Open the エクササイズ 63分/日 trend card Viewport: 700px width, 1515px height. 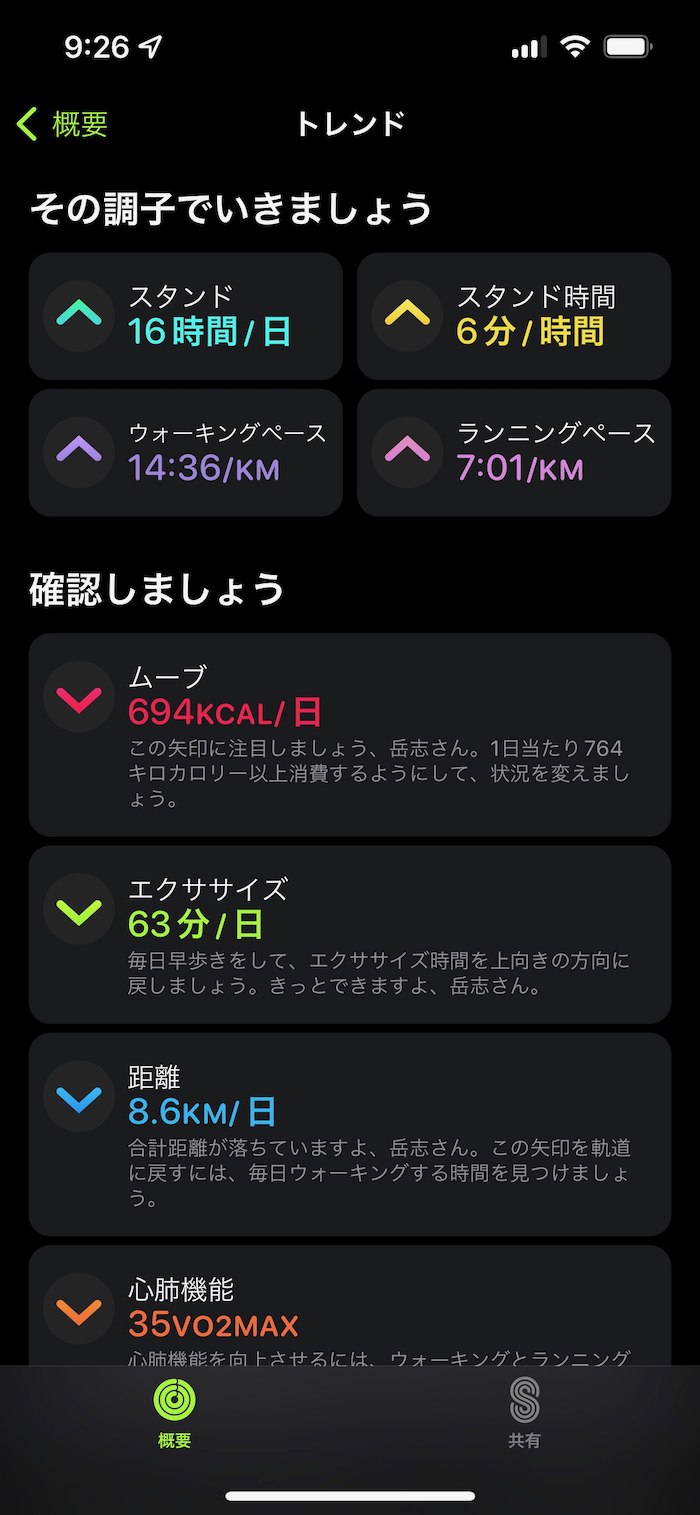pos(349,934)
